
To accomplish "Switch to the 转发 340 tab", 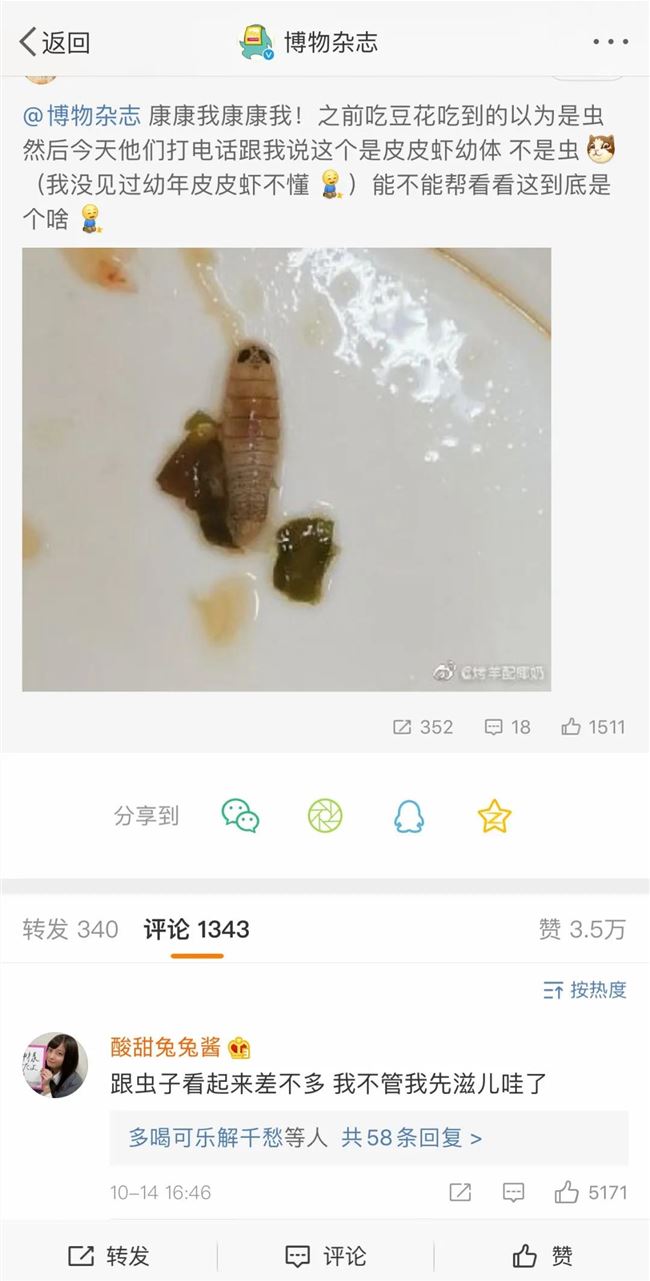I will click(70, 929).
